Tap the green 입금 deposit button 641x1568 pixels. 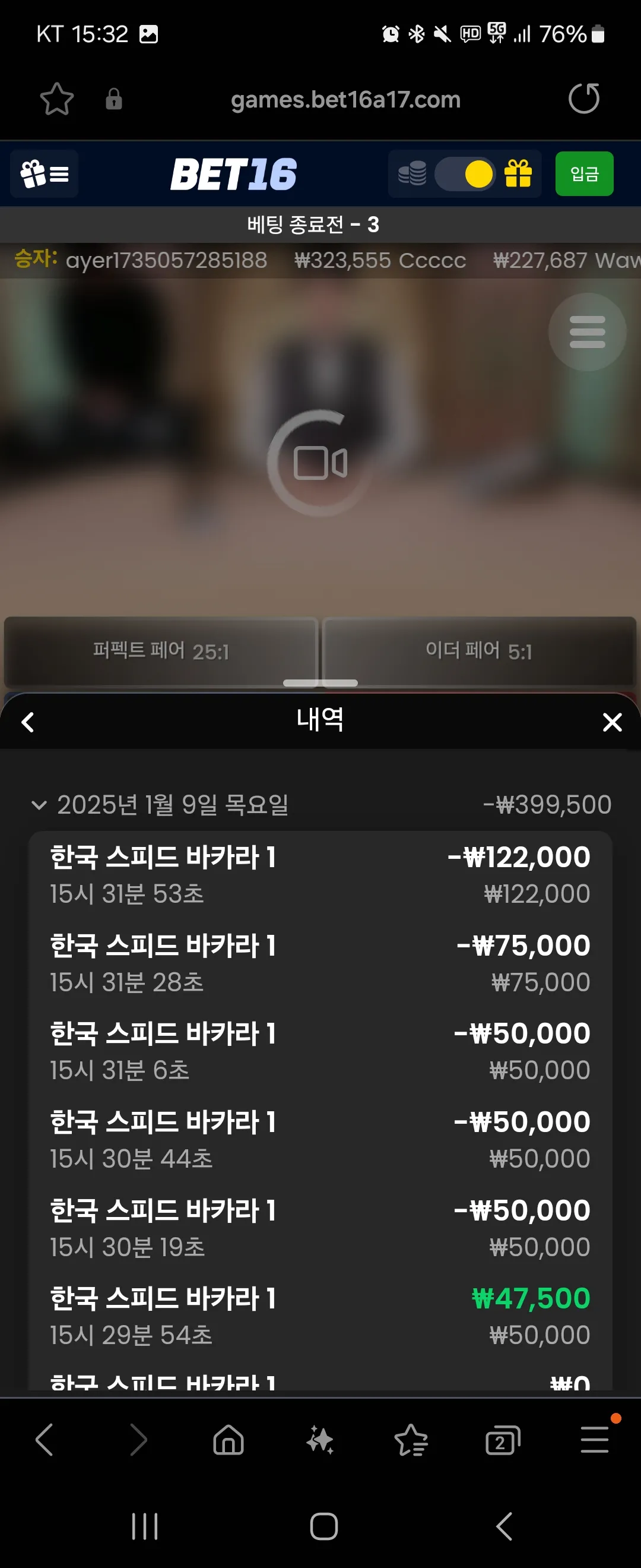coord(584,174)
